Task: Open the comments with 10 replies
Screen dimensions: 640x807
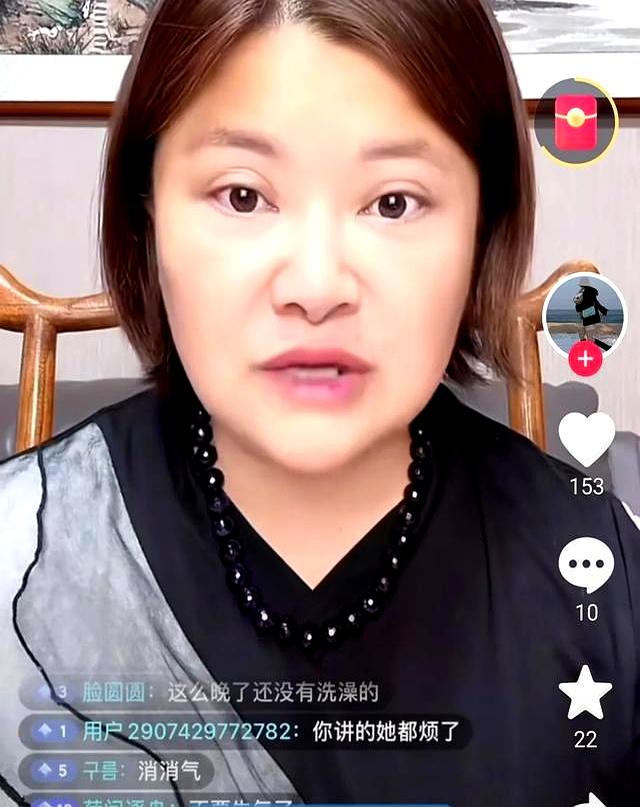Action: [x=586, y=564]
